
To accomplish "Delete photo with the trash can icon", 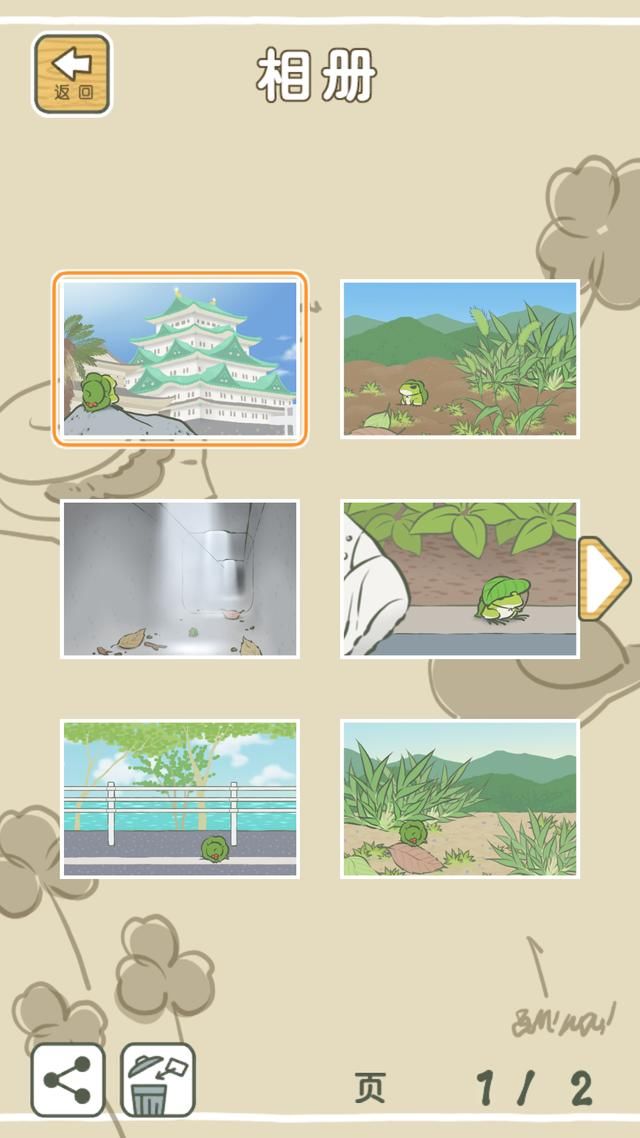I will (x=158, y=1080).
